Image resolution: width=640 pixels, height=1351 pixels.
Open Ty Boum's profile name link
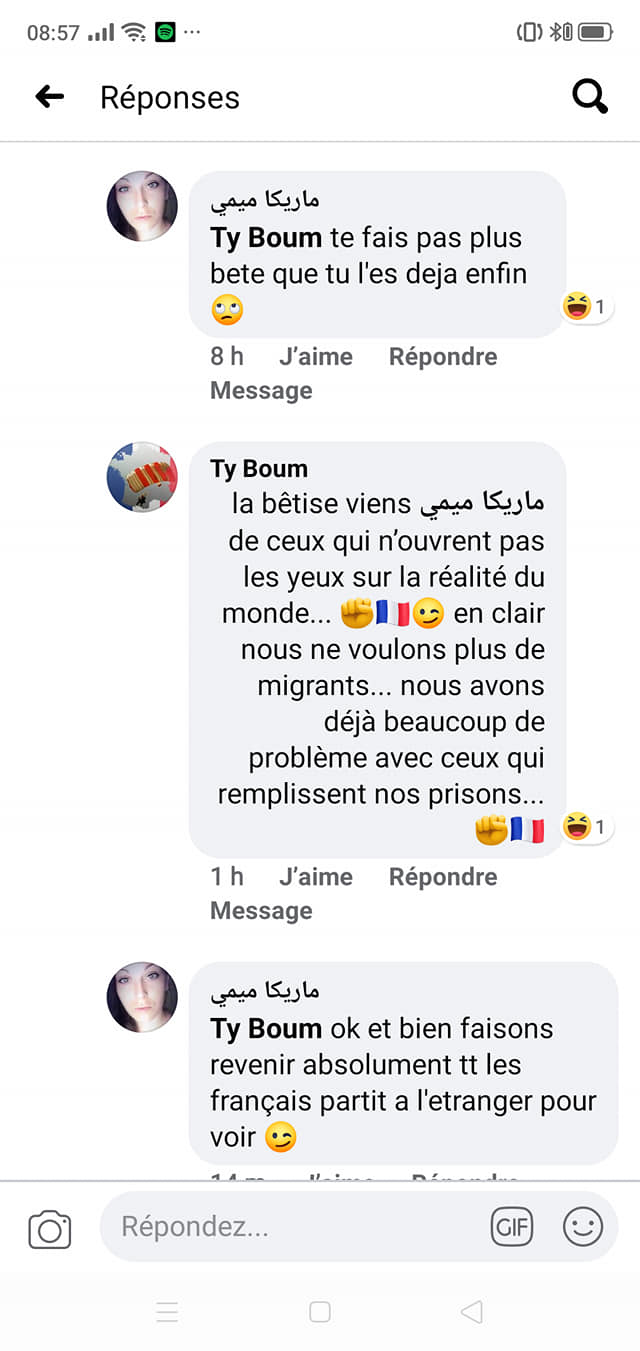coord(259,469)
